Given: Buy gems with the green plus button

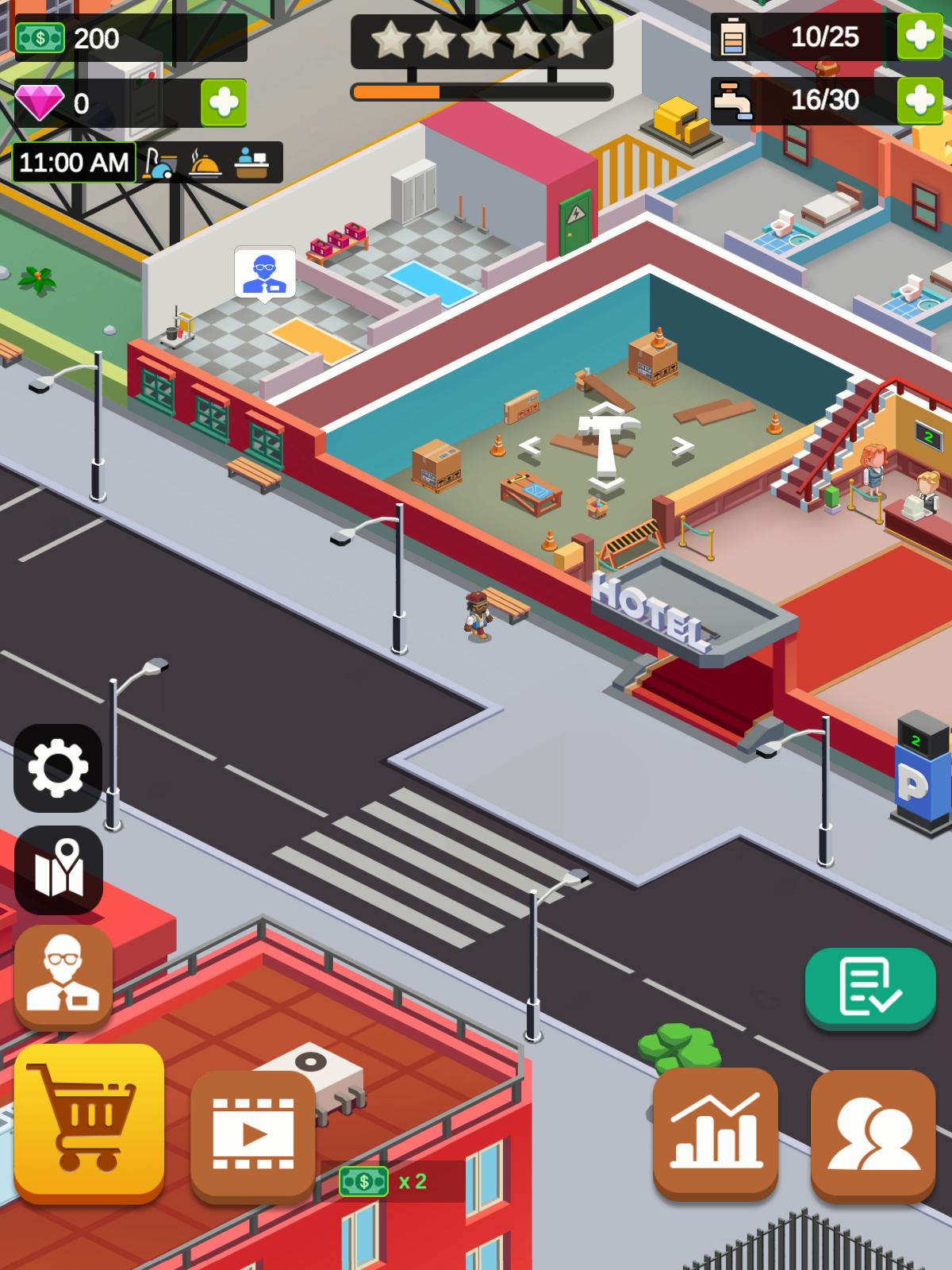Looking at the screenshot, I should (x=226, y=102).
